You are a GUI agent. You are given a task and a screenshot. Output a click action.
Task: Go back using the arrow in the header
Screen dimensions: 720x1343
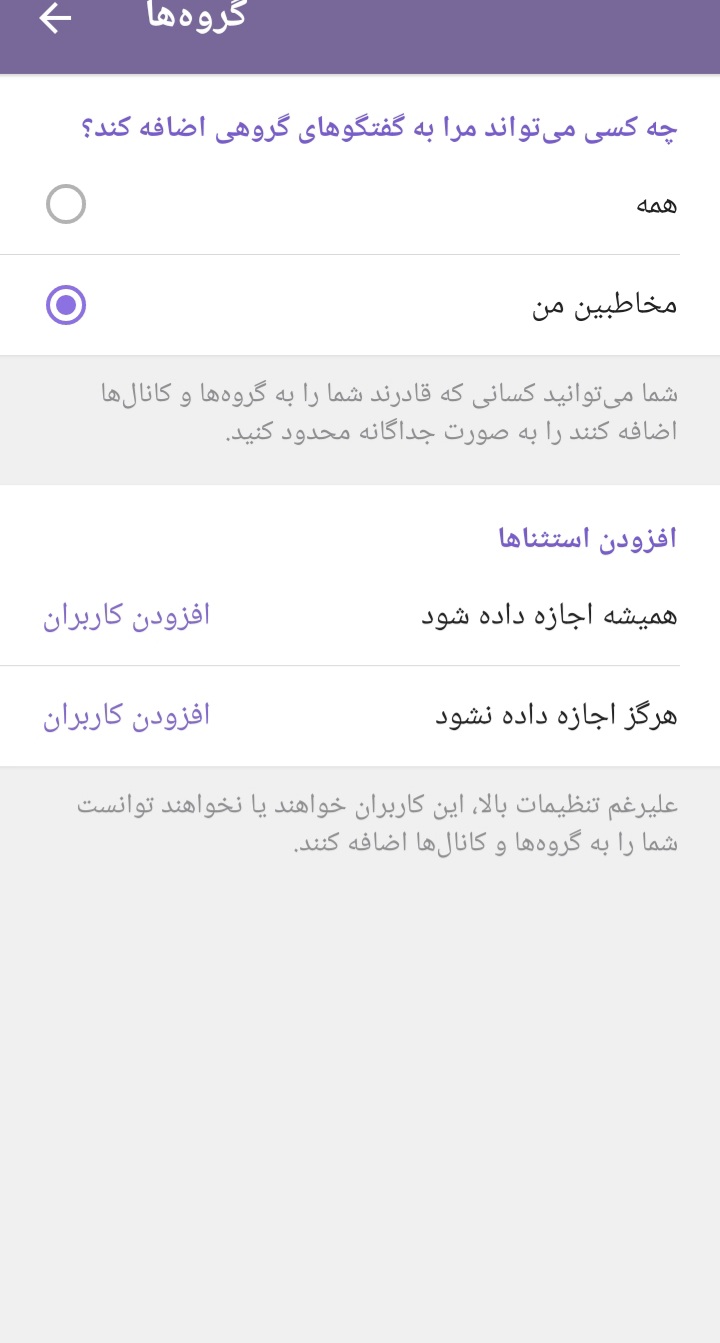pos(56,19)
